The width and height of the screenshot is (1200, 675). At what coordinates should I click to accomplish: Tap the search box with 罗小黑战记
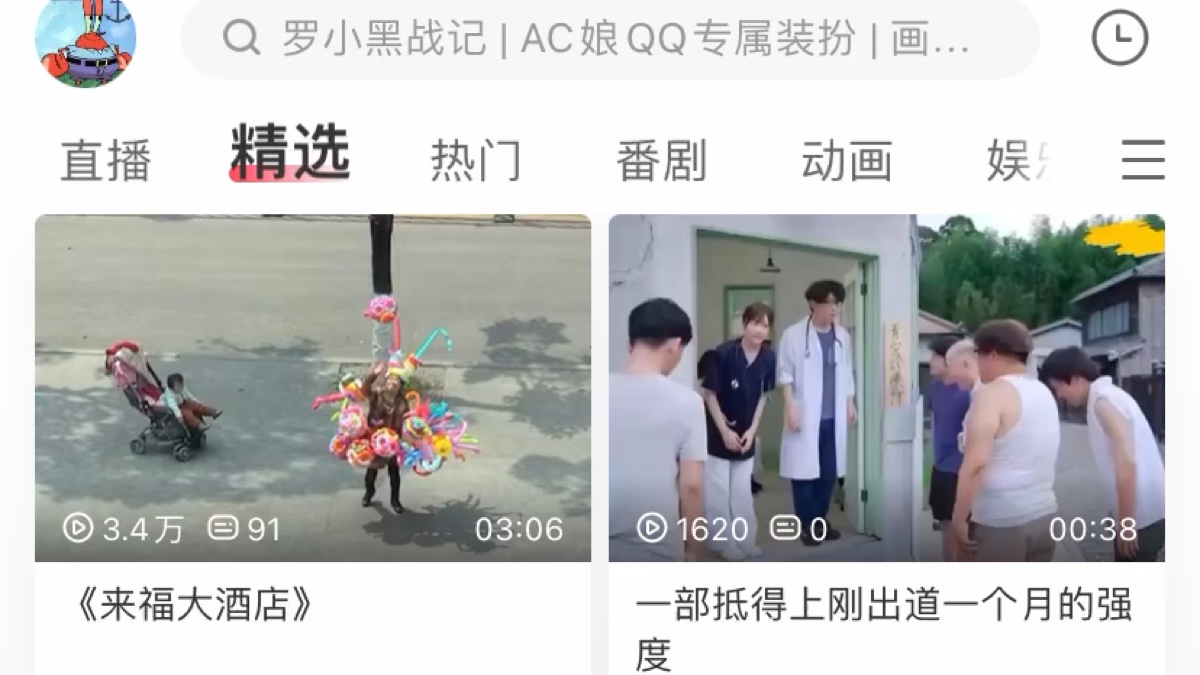(x=610, y=39)
